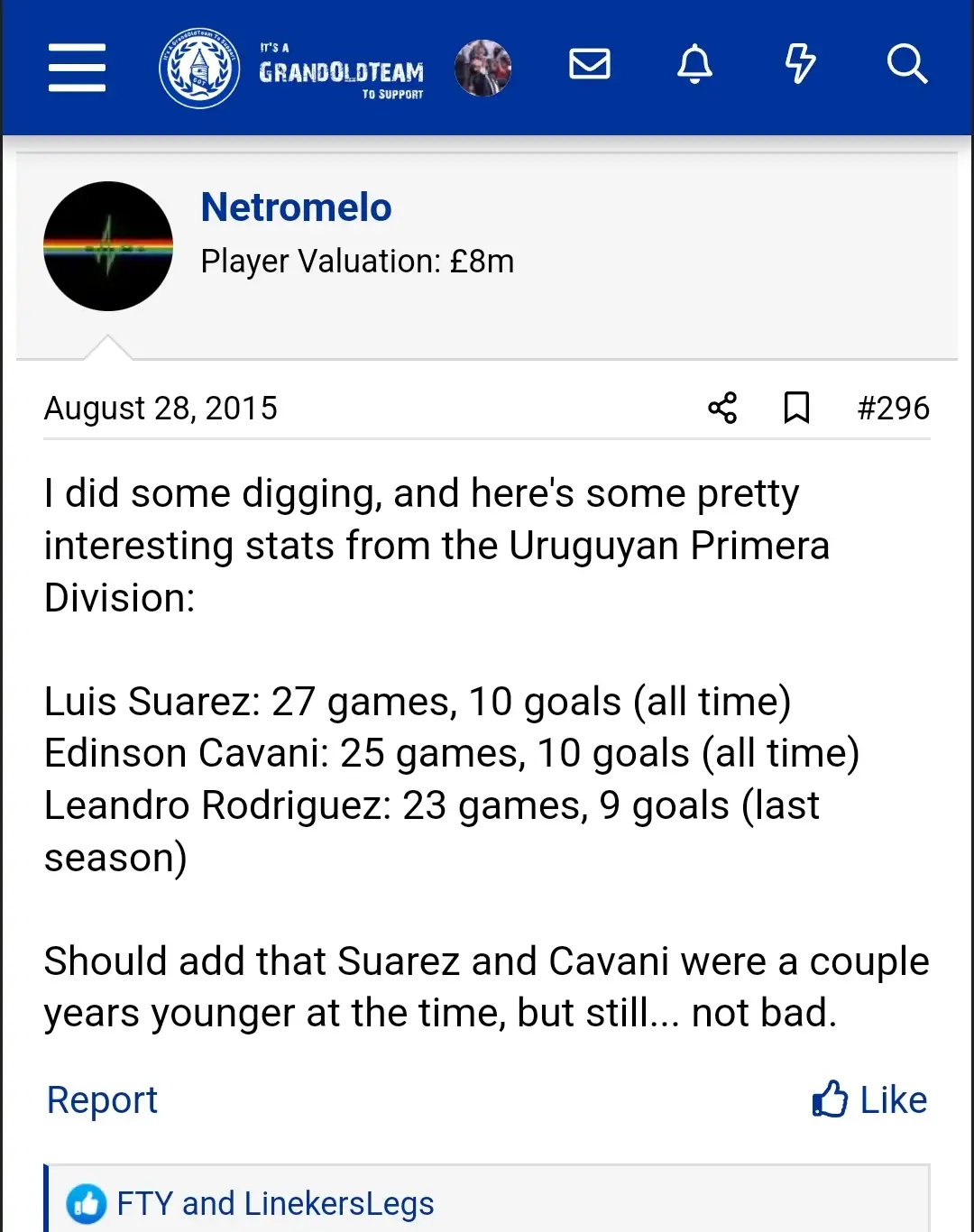
Task: Open the August 28, 2015 post date link
Action: (161, 408)
